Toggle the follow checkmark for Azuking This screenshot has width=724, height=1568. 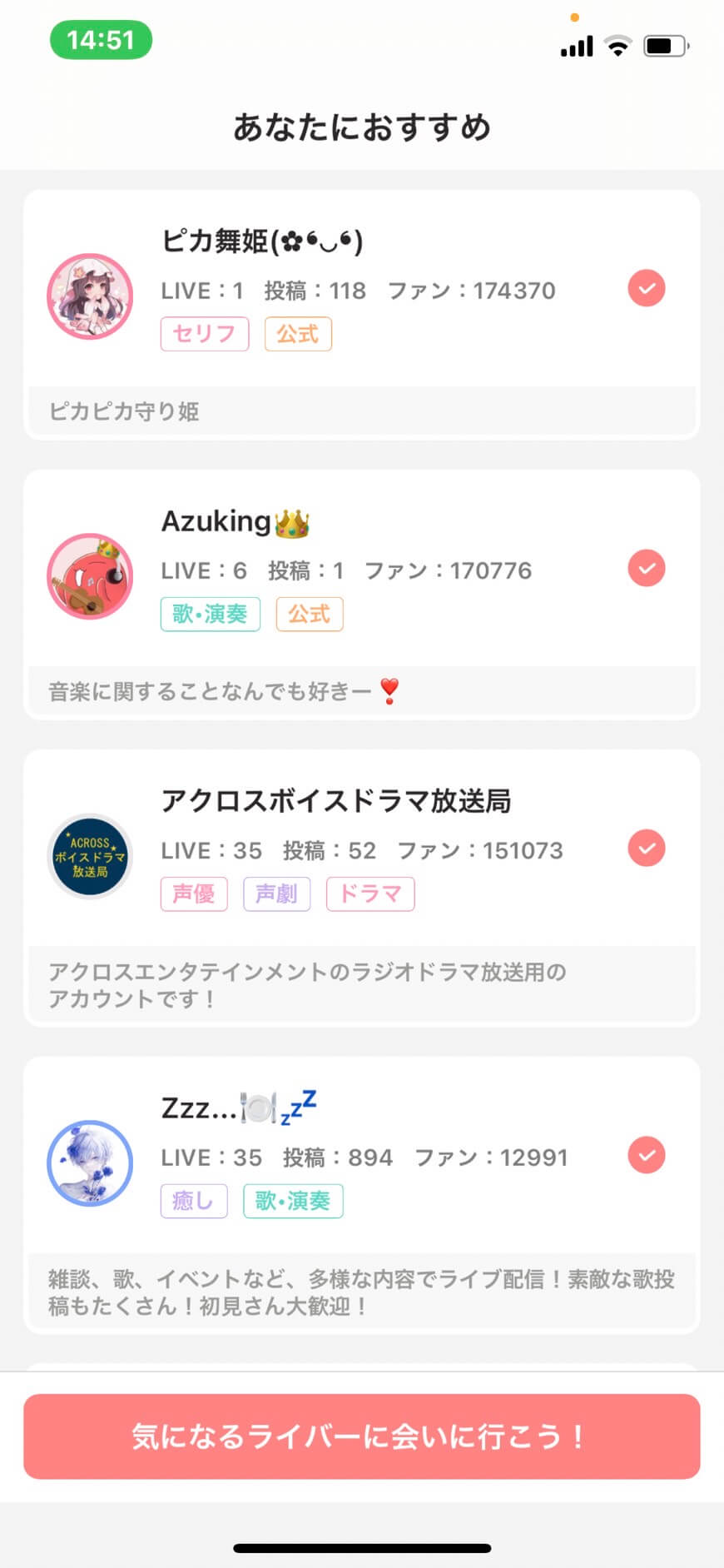(647, 569)
